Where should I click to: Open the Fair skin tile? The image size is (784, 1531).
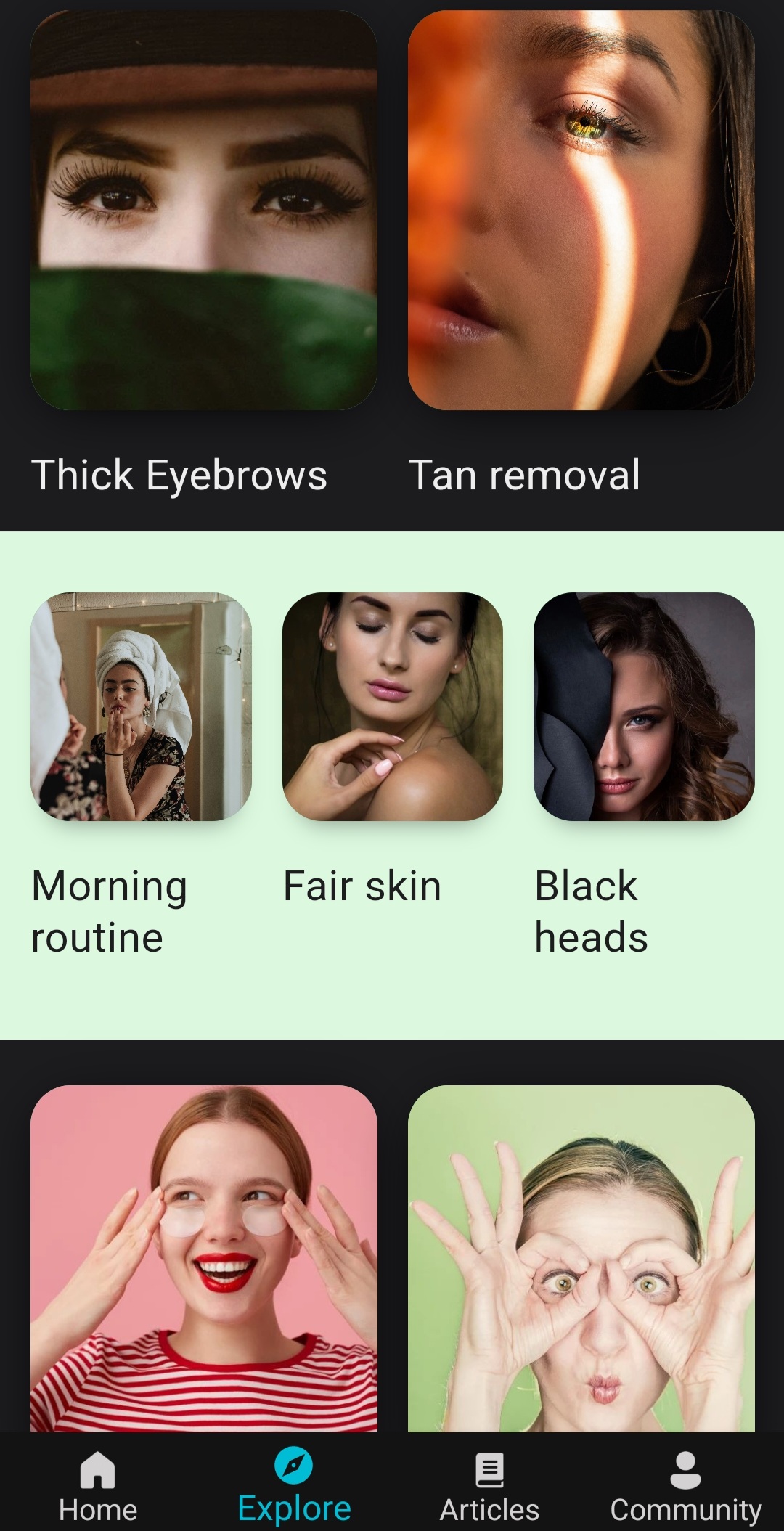(392, 706)
